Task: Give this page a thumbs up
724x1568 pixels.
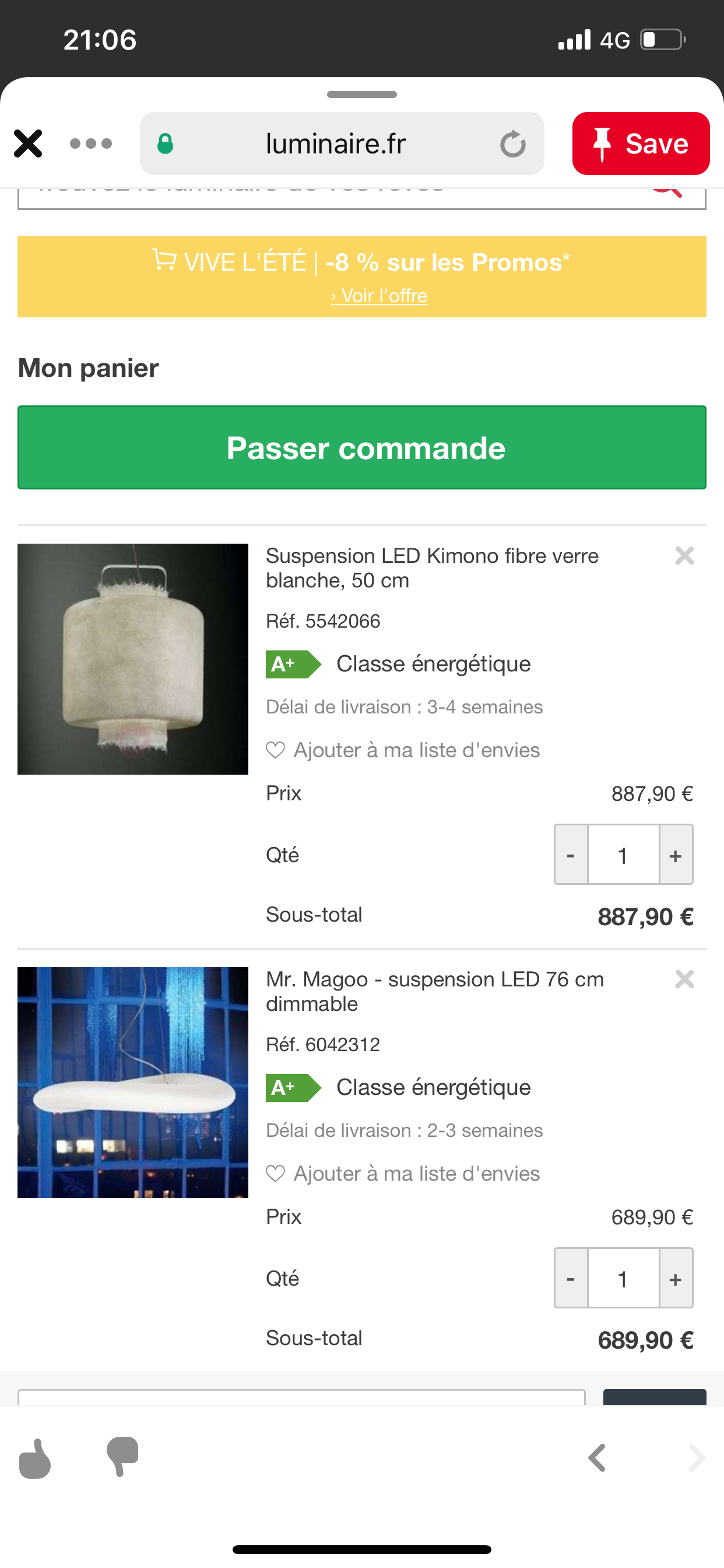Action: [36, 1458]
